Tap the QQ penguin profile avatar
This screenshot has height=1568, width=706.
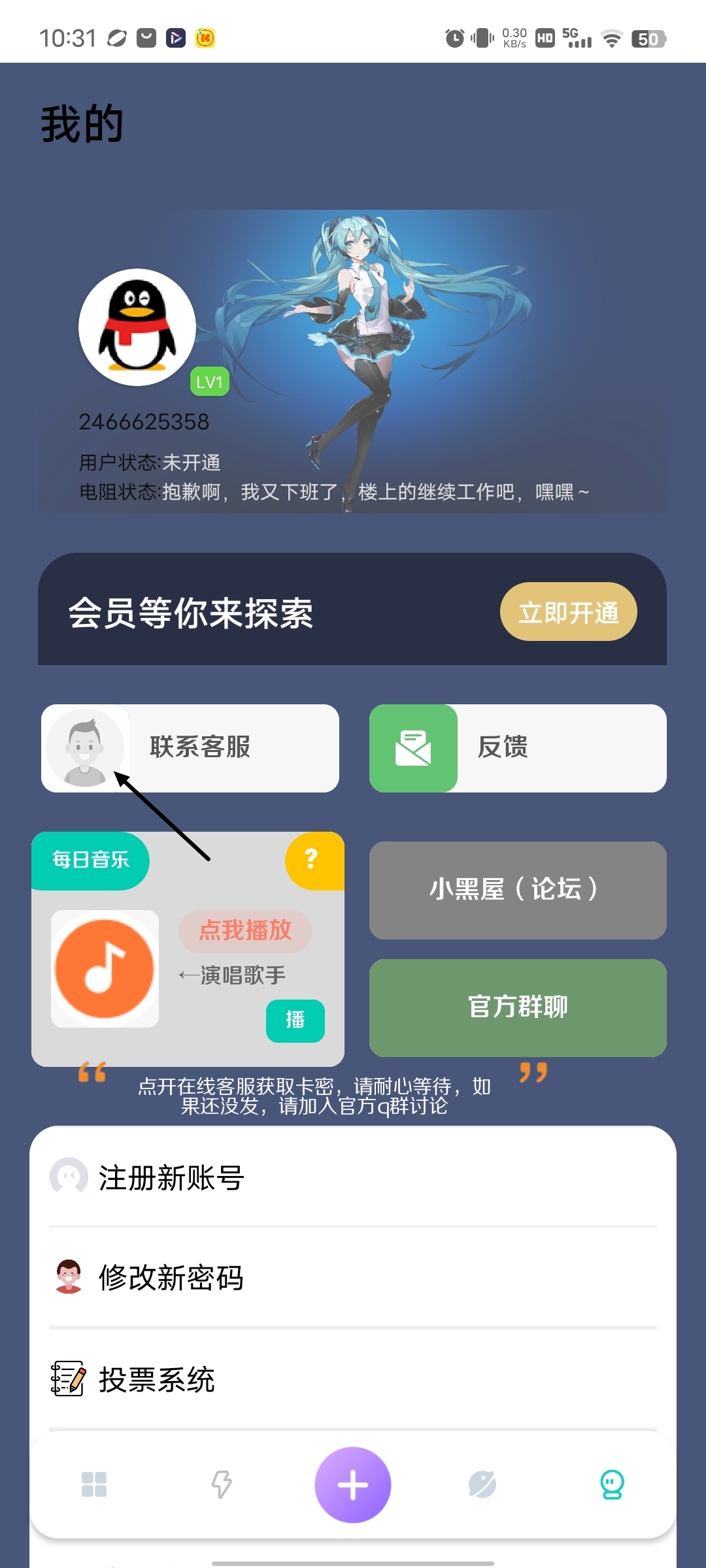pyautogui.click(x=137, y=327)
